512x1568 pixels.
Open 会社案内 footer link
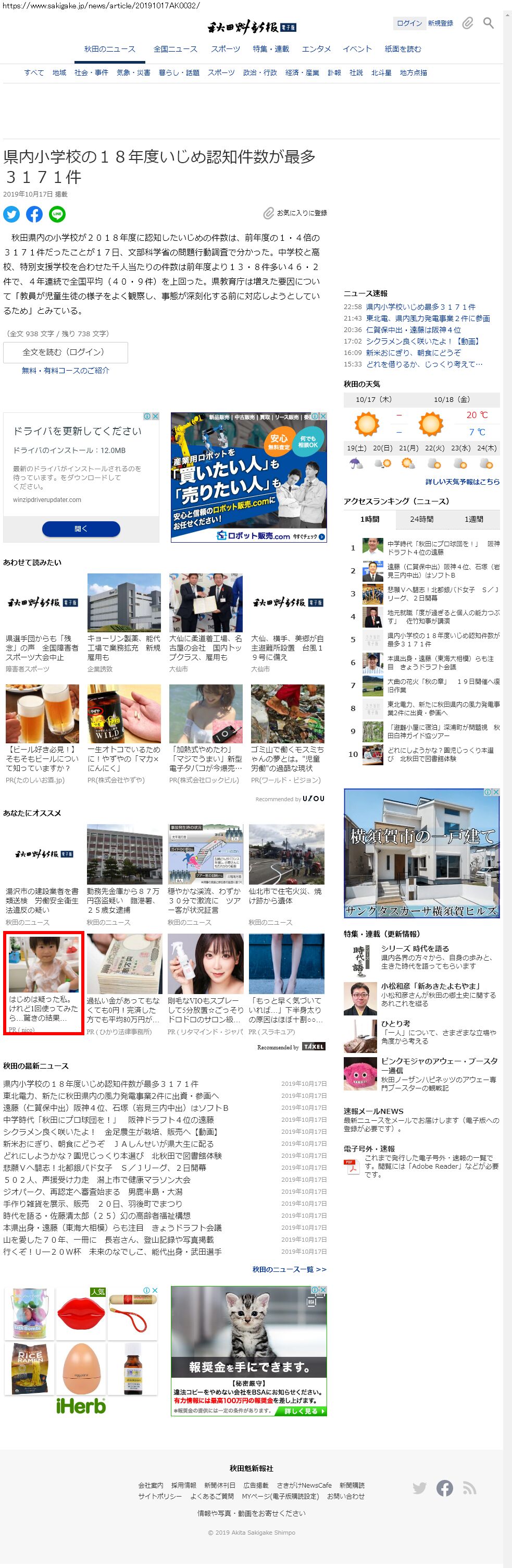(150, 1486)
